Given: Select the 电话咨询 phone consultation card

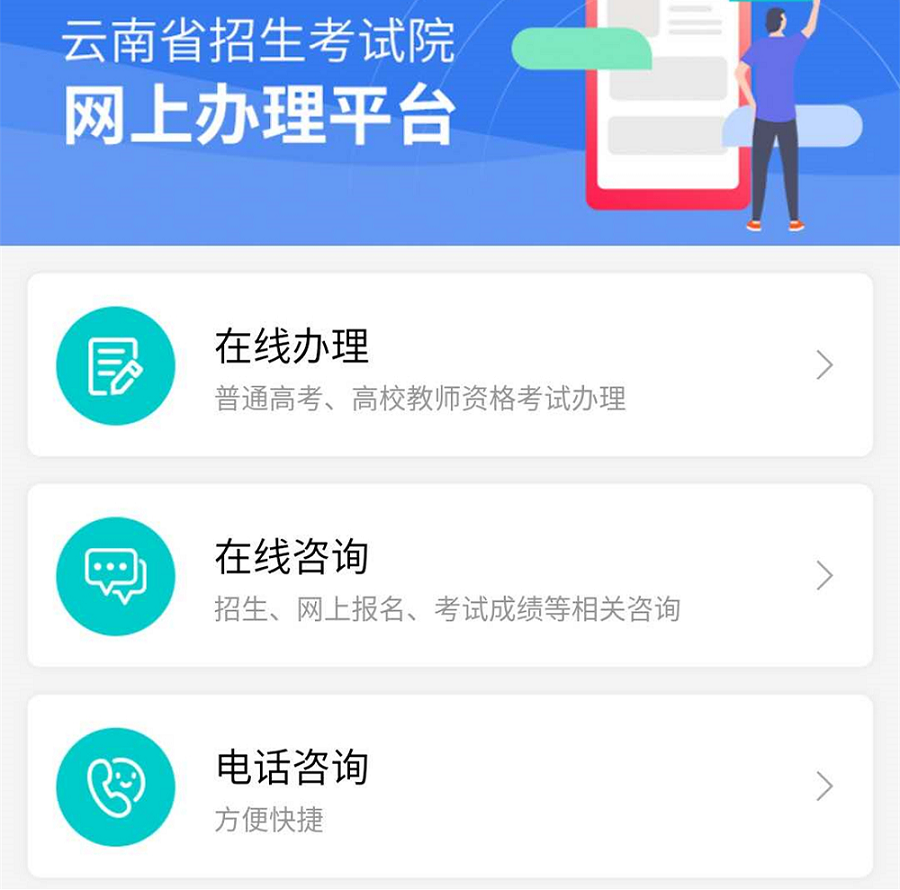Looking at the screenshot, I should pos(450,786).
